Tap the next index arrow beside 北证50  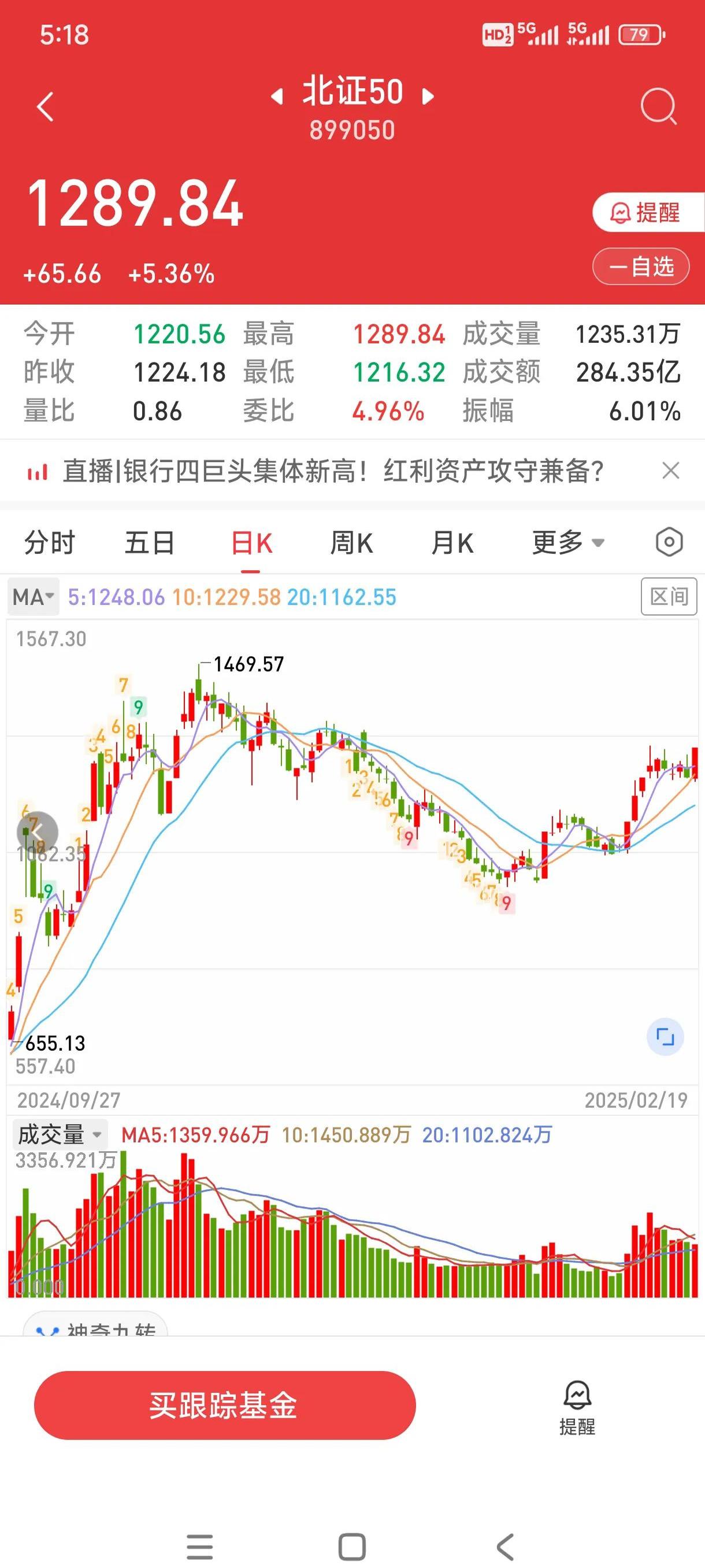click(428, 97)
